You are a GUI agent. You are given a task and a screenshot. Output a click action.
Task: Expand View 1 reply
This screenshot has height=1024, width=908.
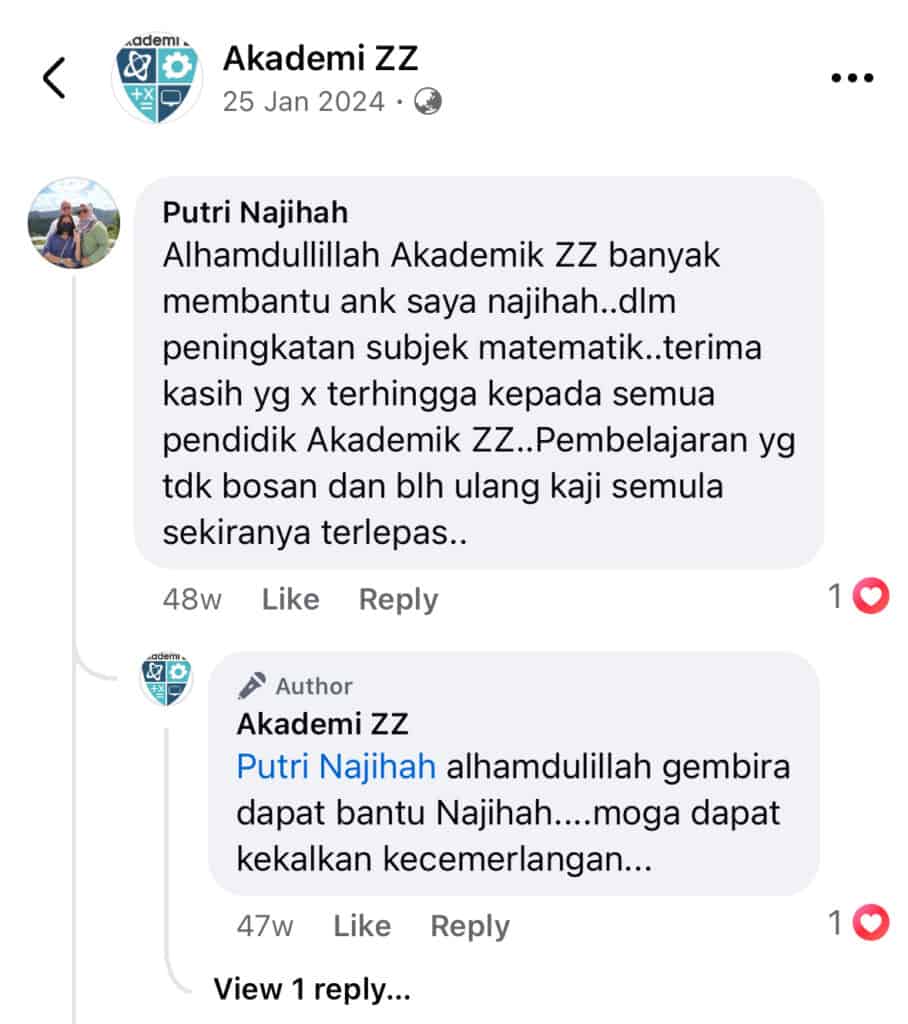(x=312, y=990)
